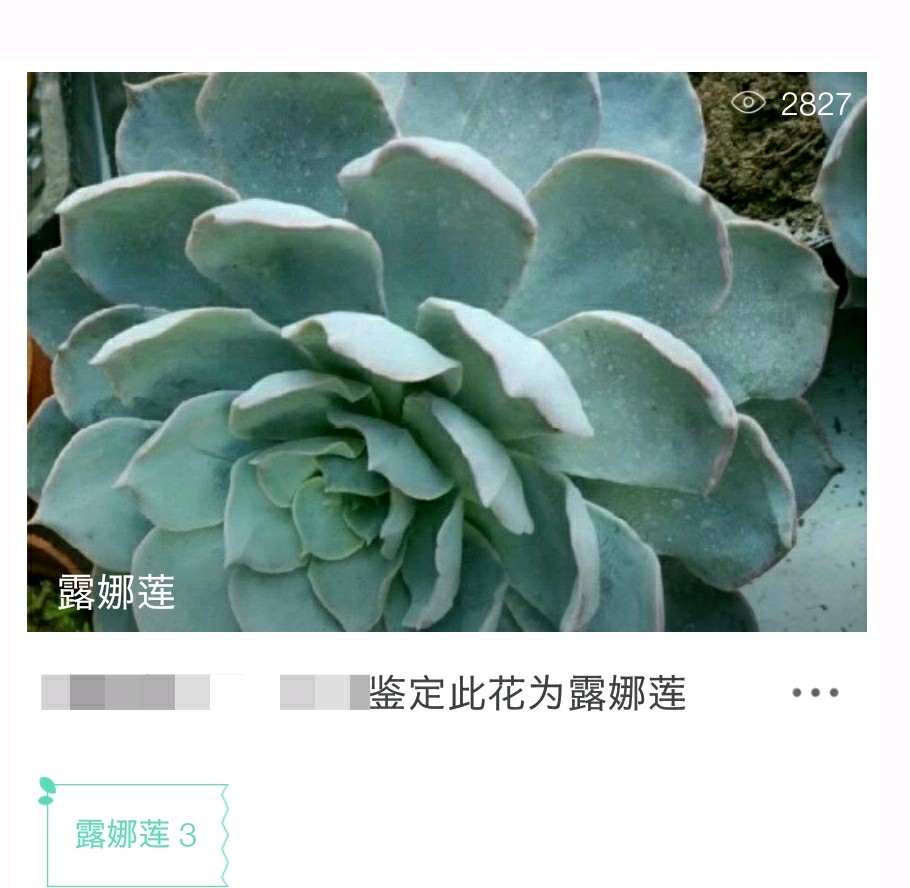
Task: Open the 露娜莲 succulent photo
Action: tap(446, 351)
